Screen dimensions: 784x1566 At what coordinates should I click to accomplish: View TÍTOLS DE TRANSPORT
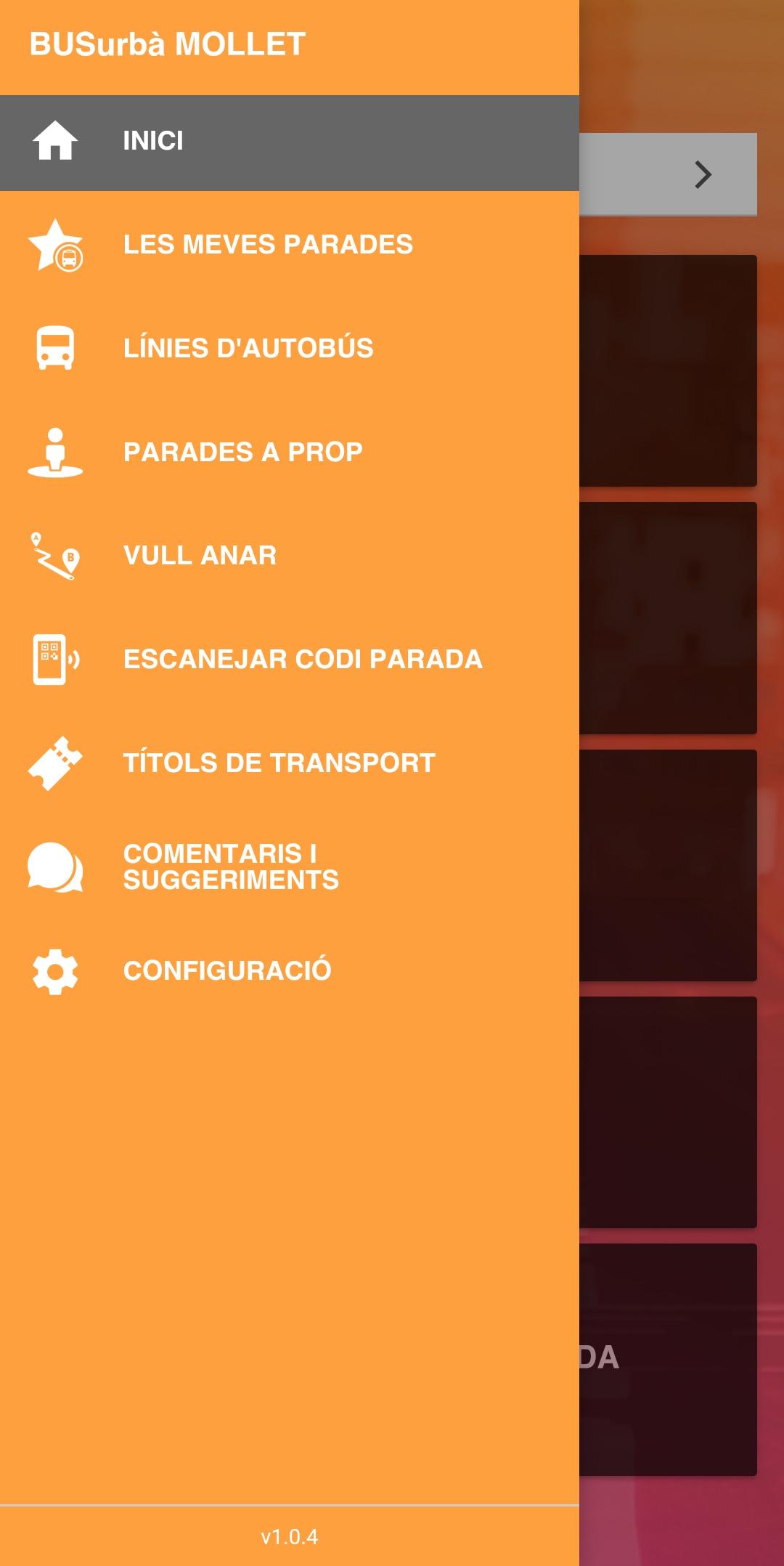click(289, 763)
